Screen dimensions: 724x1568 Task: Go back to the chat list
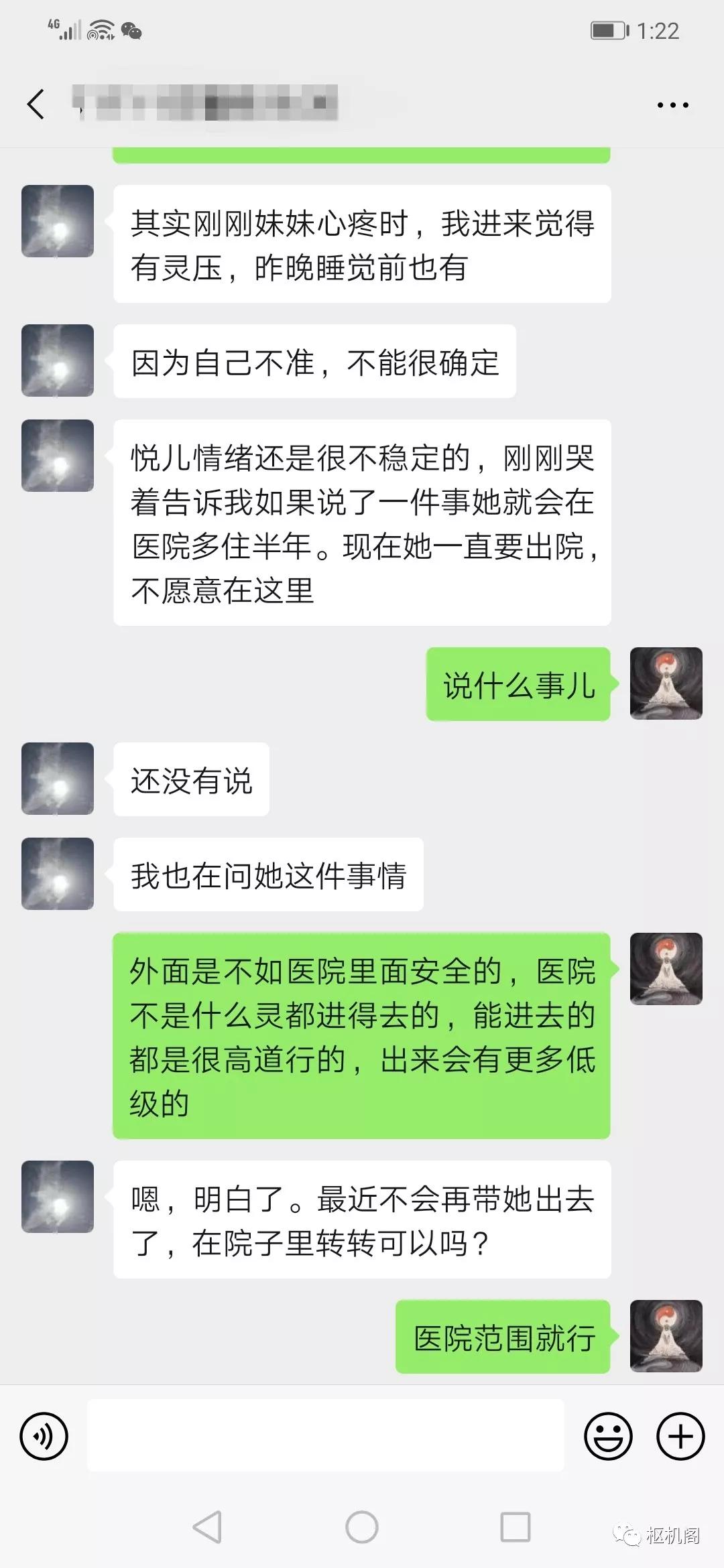pos(36,105)
